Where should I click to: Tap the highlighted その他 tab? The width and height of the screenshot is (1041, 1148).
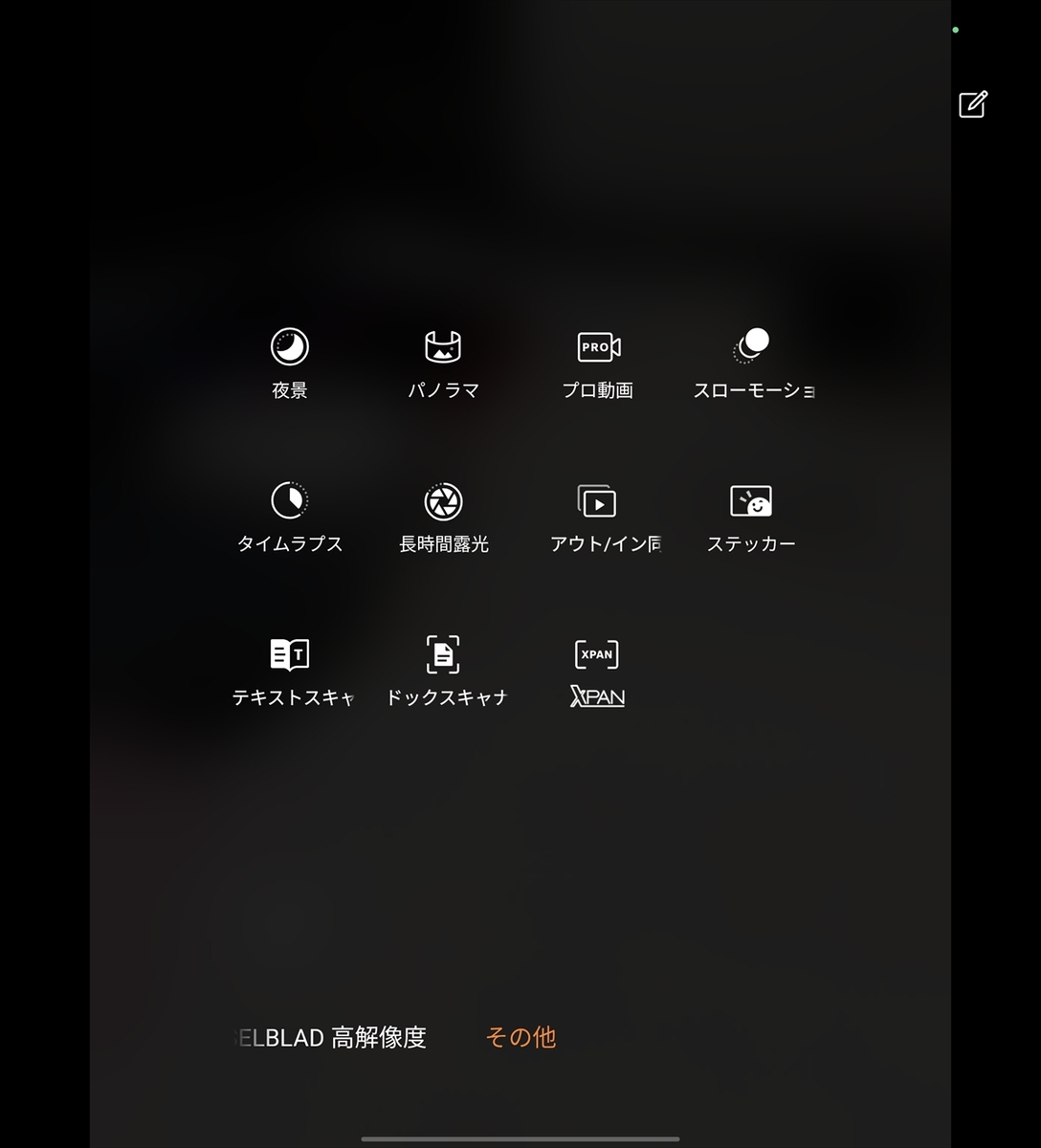point(520,1037)
